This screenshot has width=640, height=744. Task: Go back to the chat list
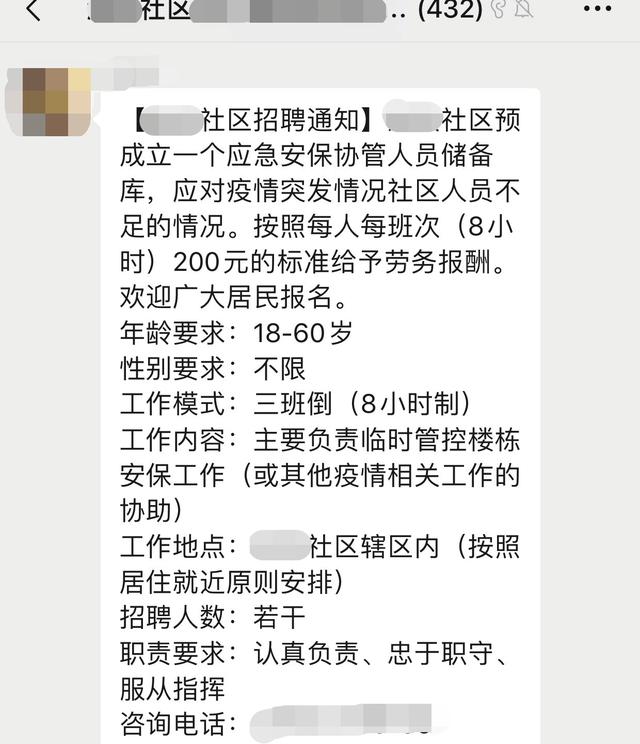tap(33, 12)
